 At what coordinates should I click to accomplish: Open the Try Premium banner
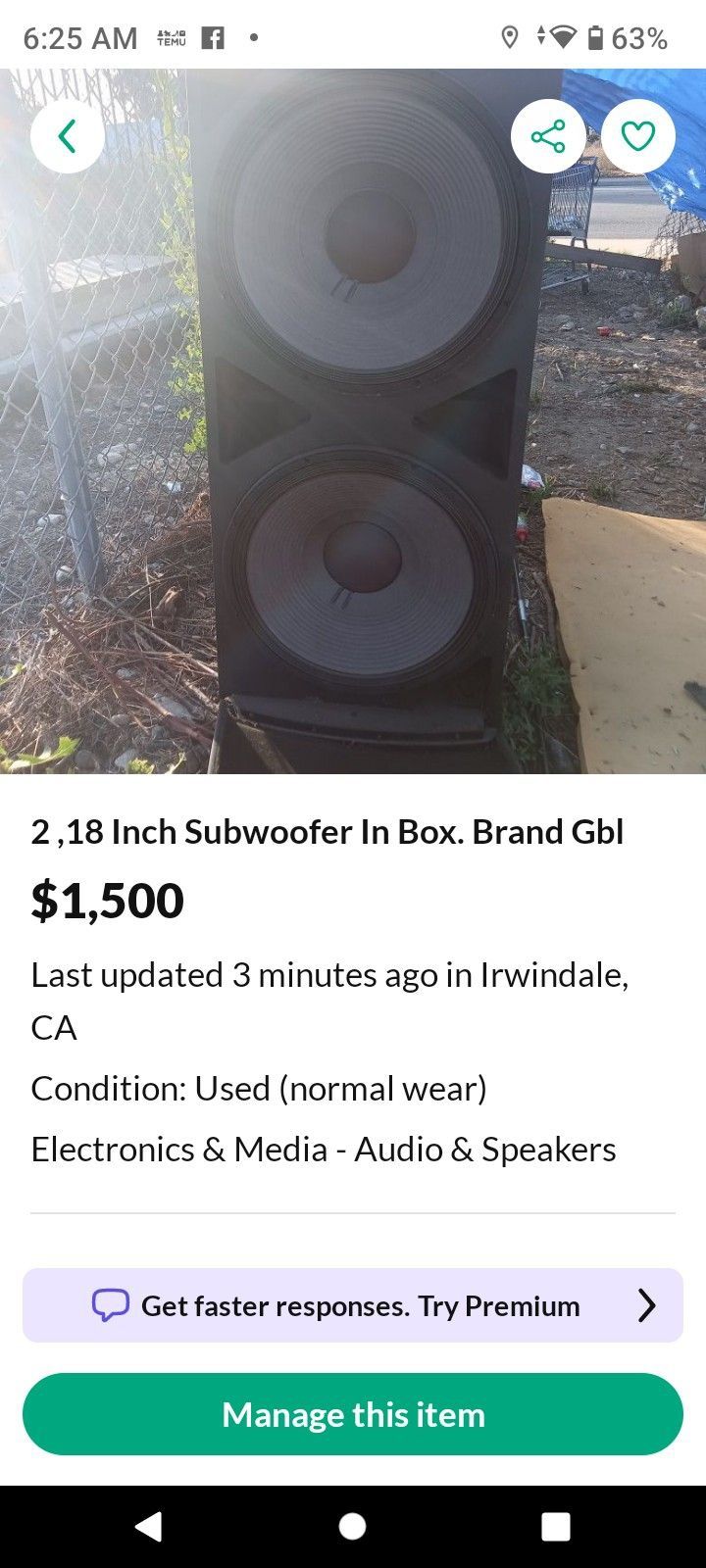[x=353, y=1305]
